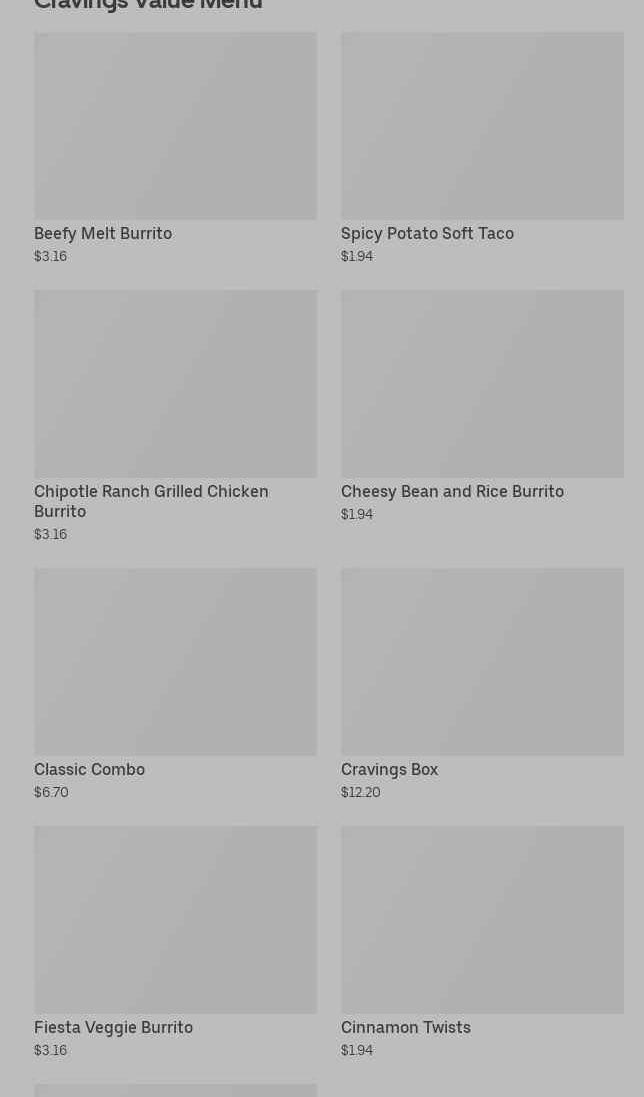The image size is (644, 1097).
Task: Choose the Cheesy Bean and Rice Burrito
Action: coord(482,385)
